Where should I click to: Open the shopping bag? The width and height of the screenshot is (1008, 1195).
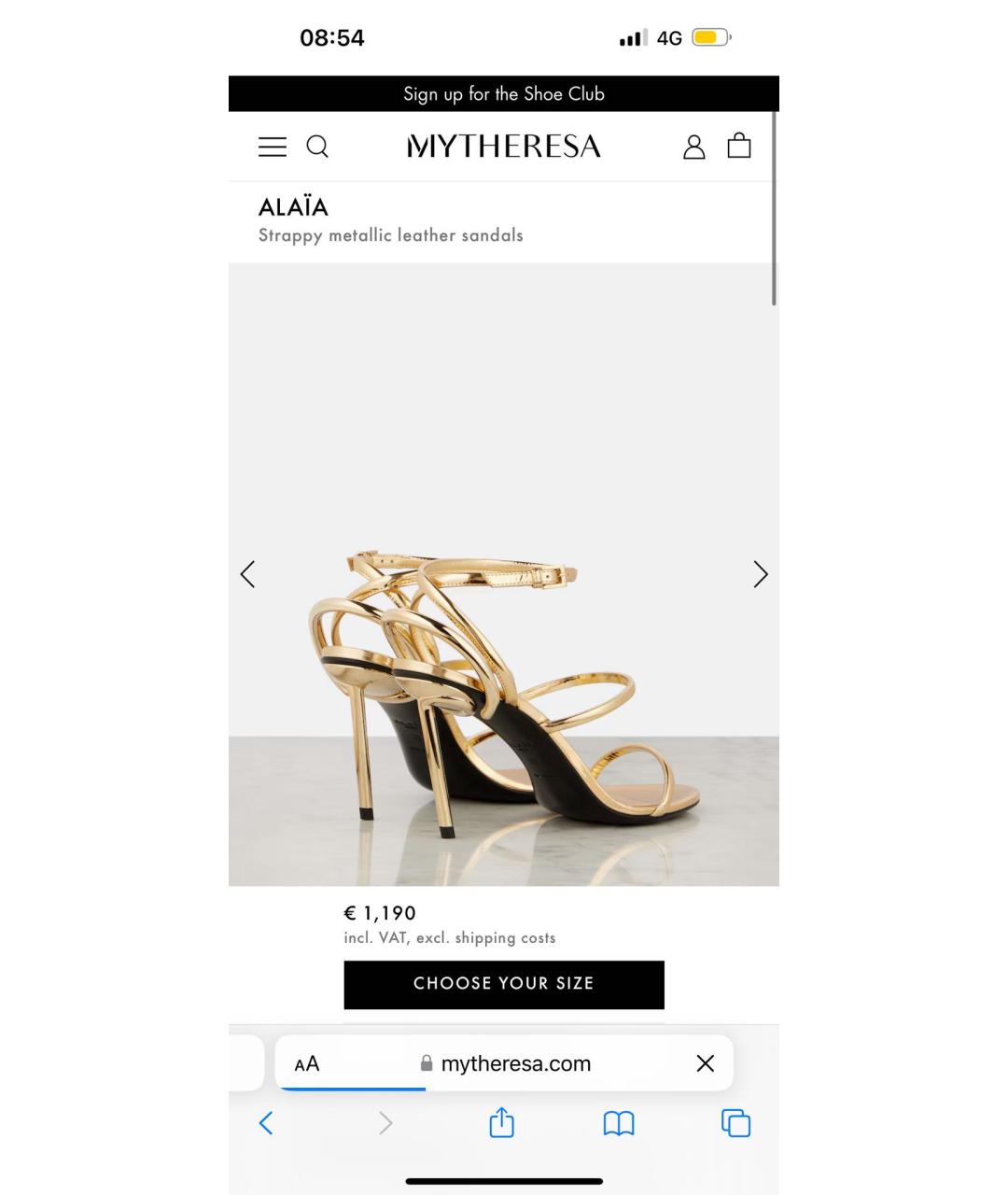pos(739,146)
